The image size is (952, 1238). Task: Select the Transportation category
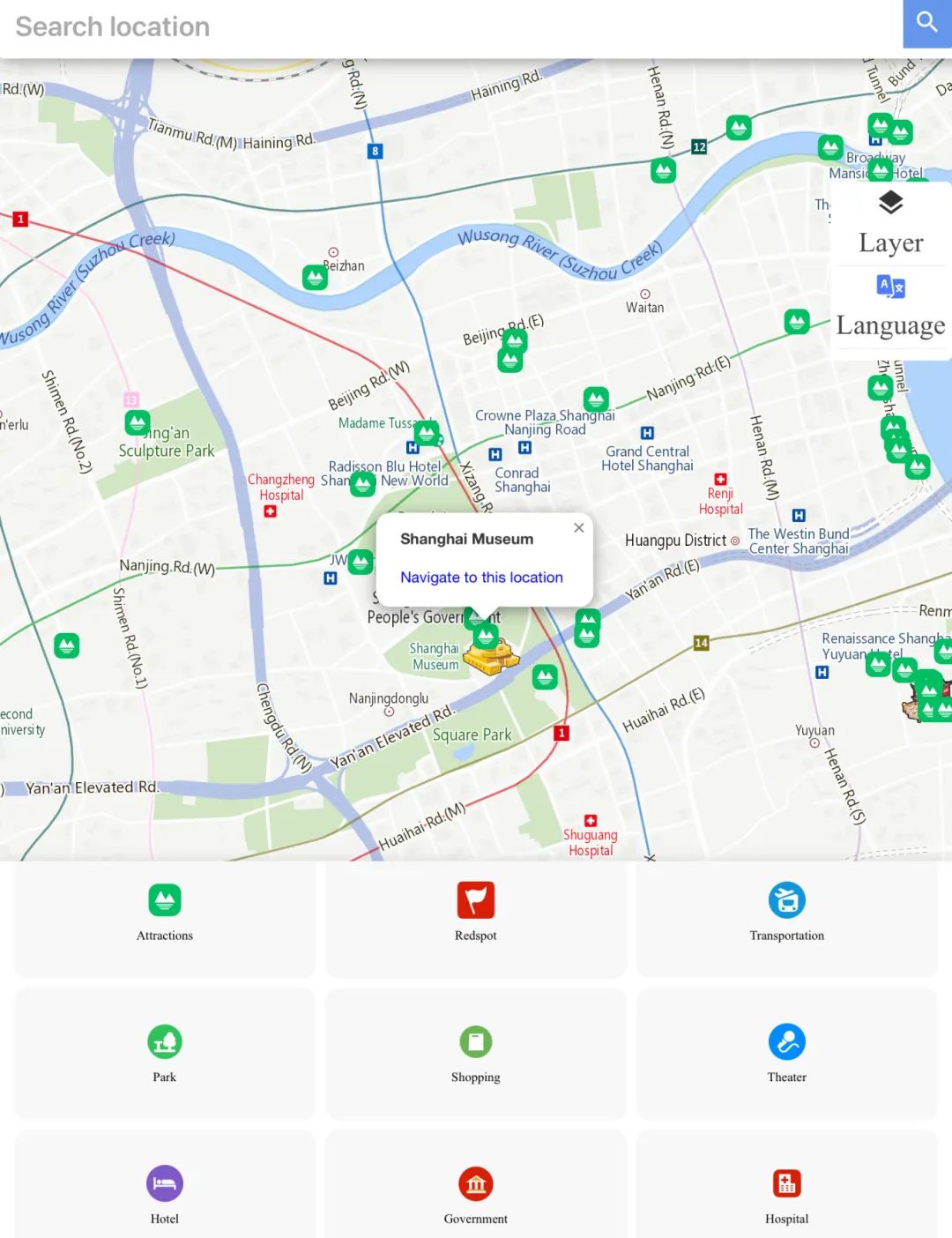pos(786,914)
